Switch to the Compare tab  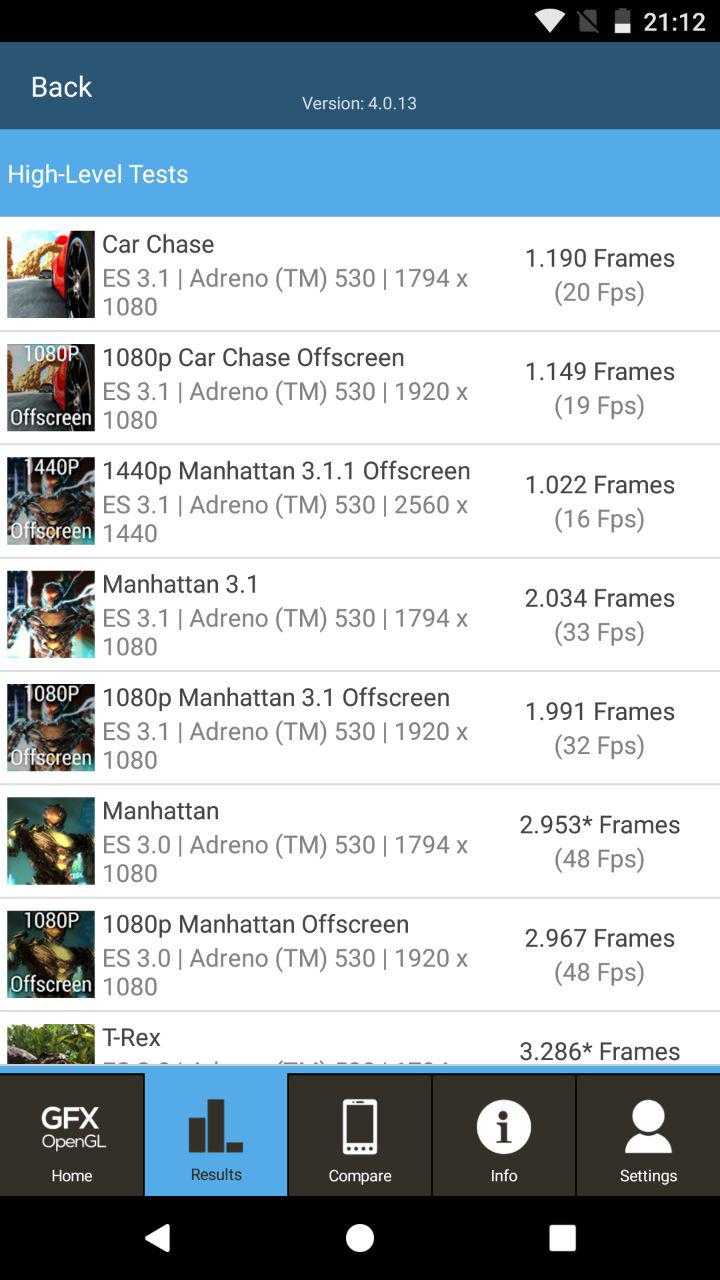click(x=360, y=1134)
